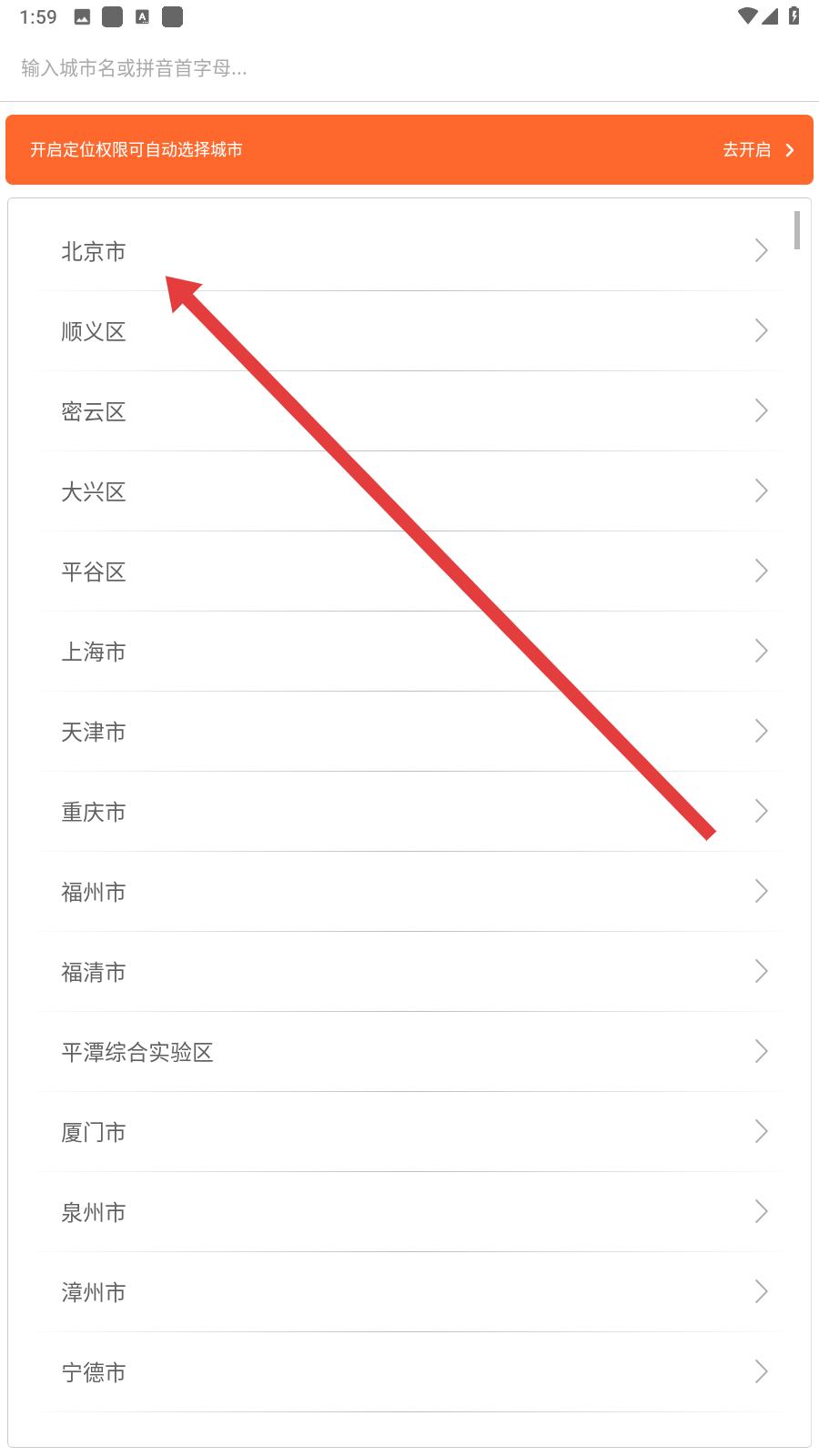The height and width of the screenshot is (1456, 819).
Task: Select 宁德市
Action: coord(409,1372)
